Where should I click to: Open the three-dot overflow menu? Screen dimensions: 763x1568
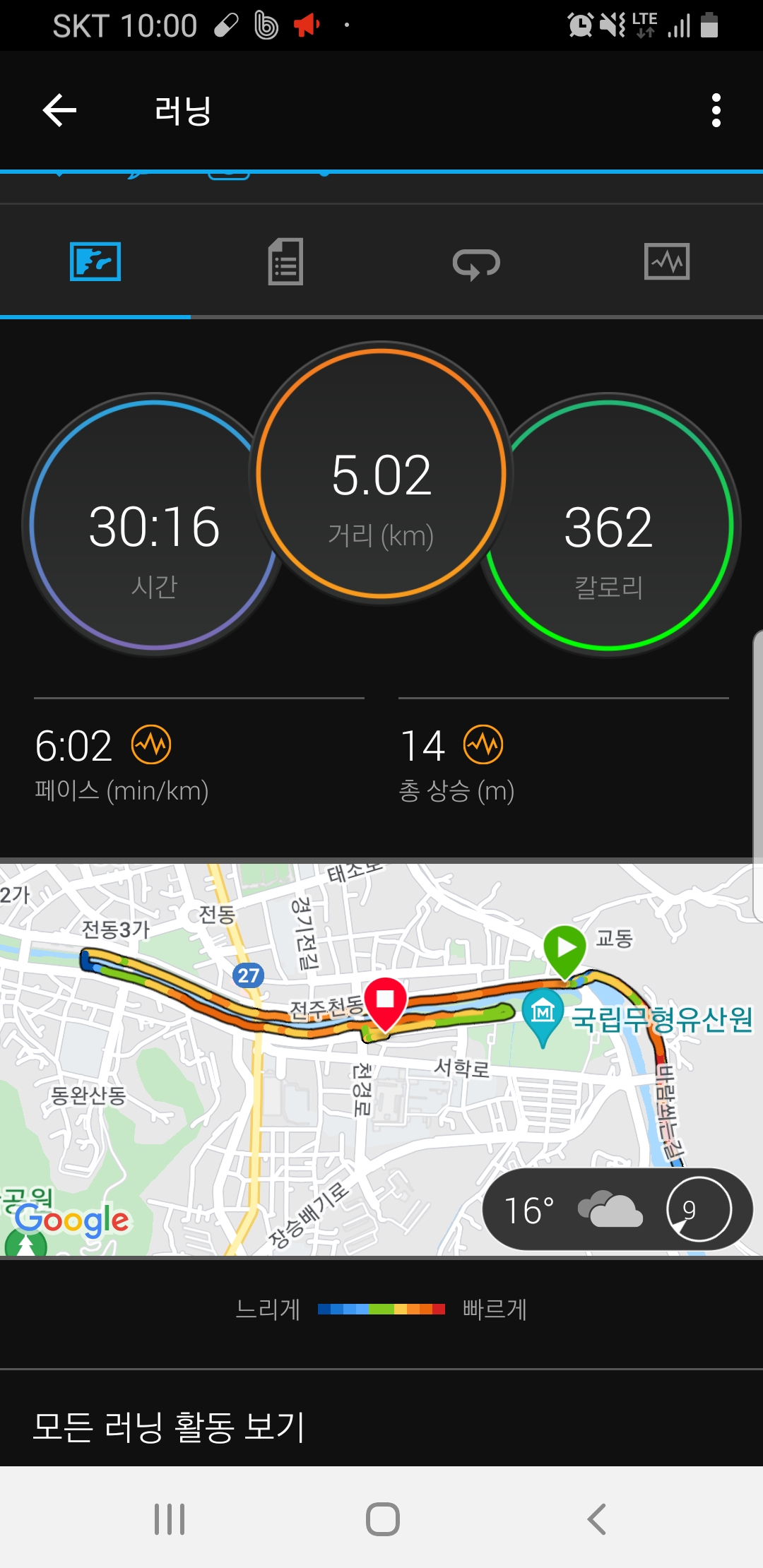click(x=716, y=111)
